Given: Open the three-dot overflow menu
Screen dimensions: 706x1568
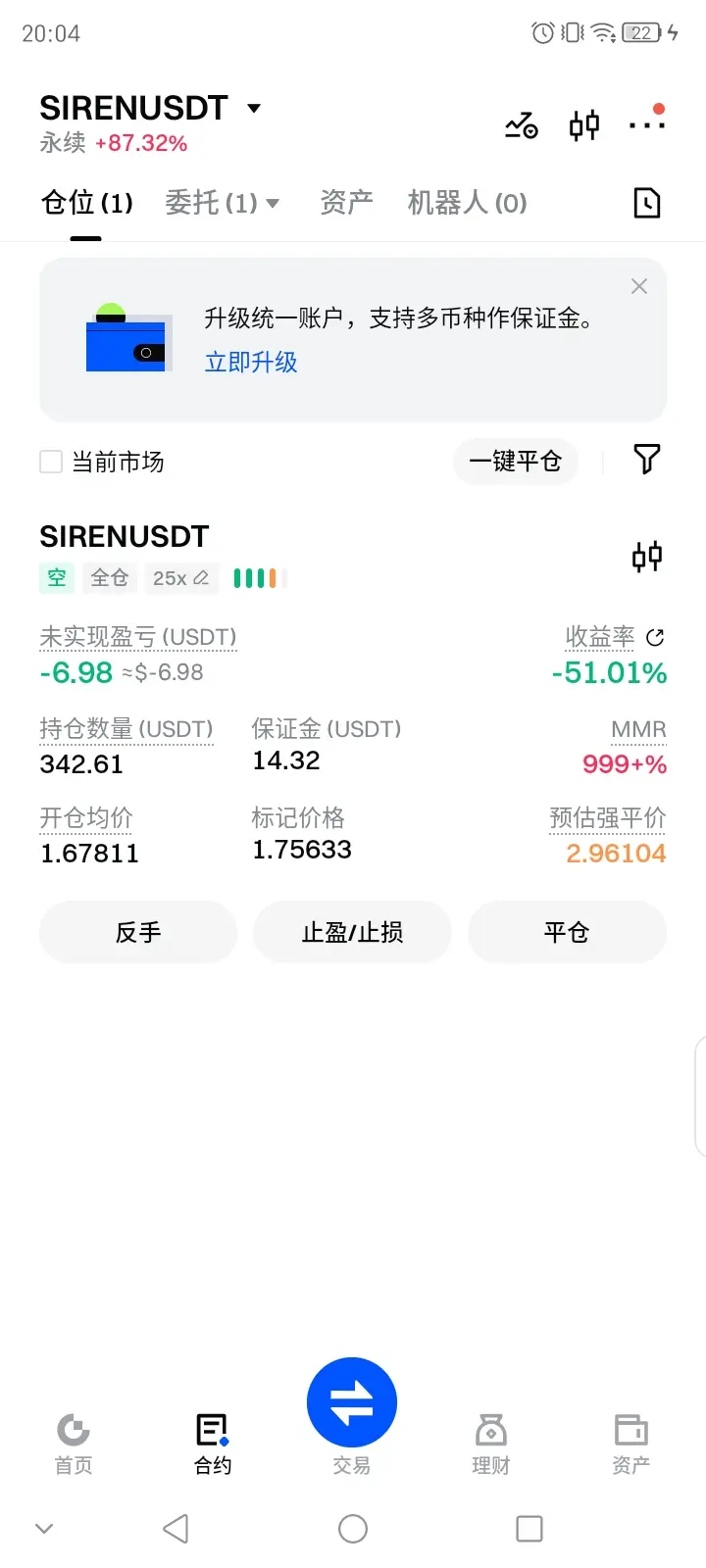Looking at the screenshot, I should [x=647, y=125].
